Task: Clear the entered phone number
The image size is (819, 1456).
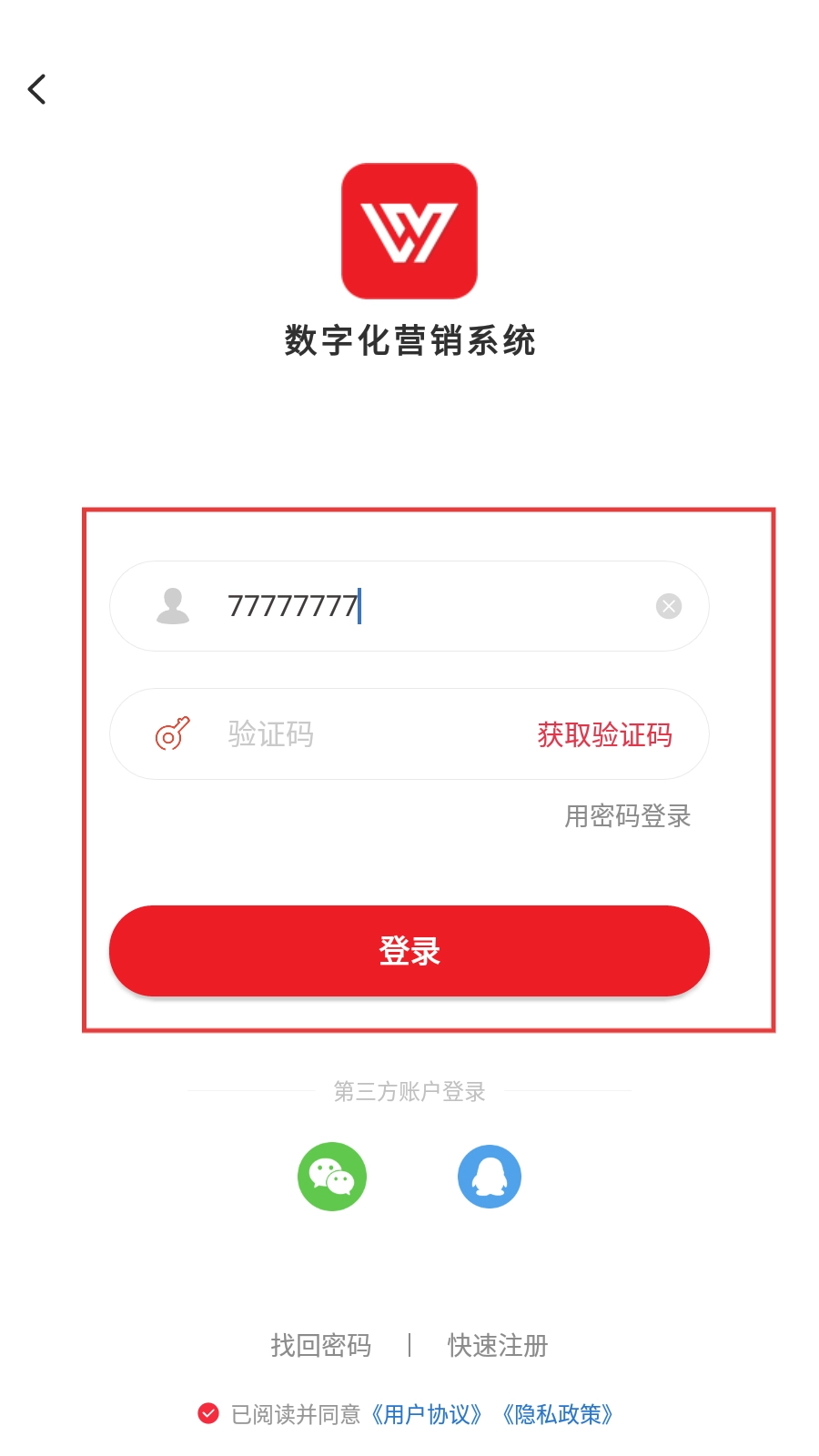Action: [x=669, y=606]
